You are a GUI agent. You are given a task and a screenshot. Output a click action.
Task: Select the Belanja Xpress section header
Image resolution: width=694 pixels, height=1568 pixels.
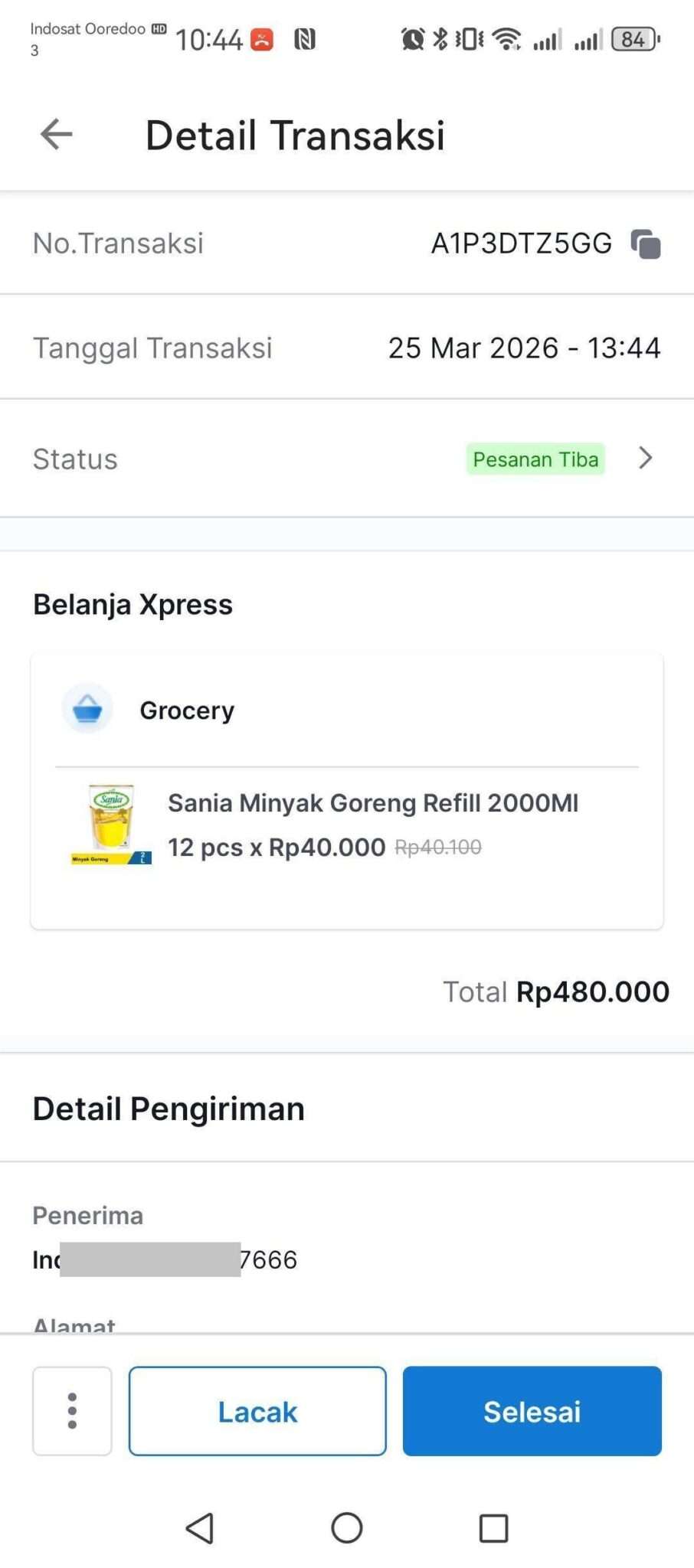click(x=132, y=604)
